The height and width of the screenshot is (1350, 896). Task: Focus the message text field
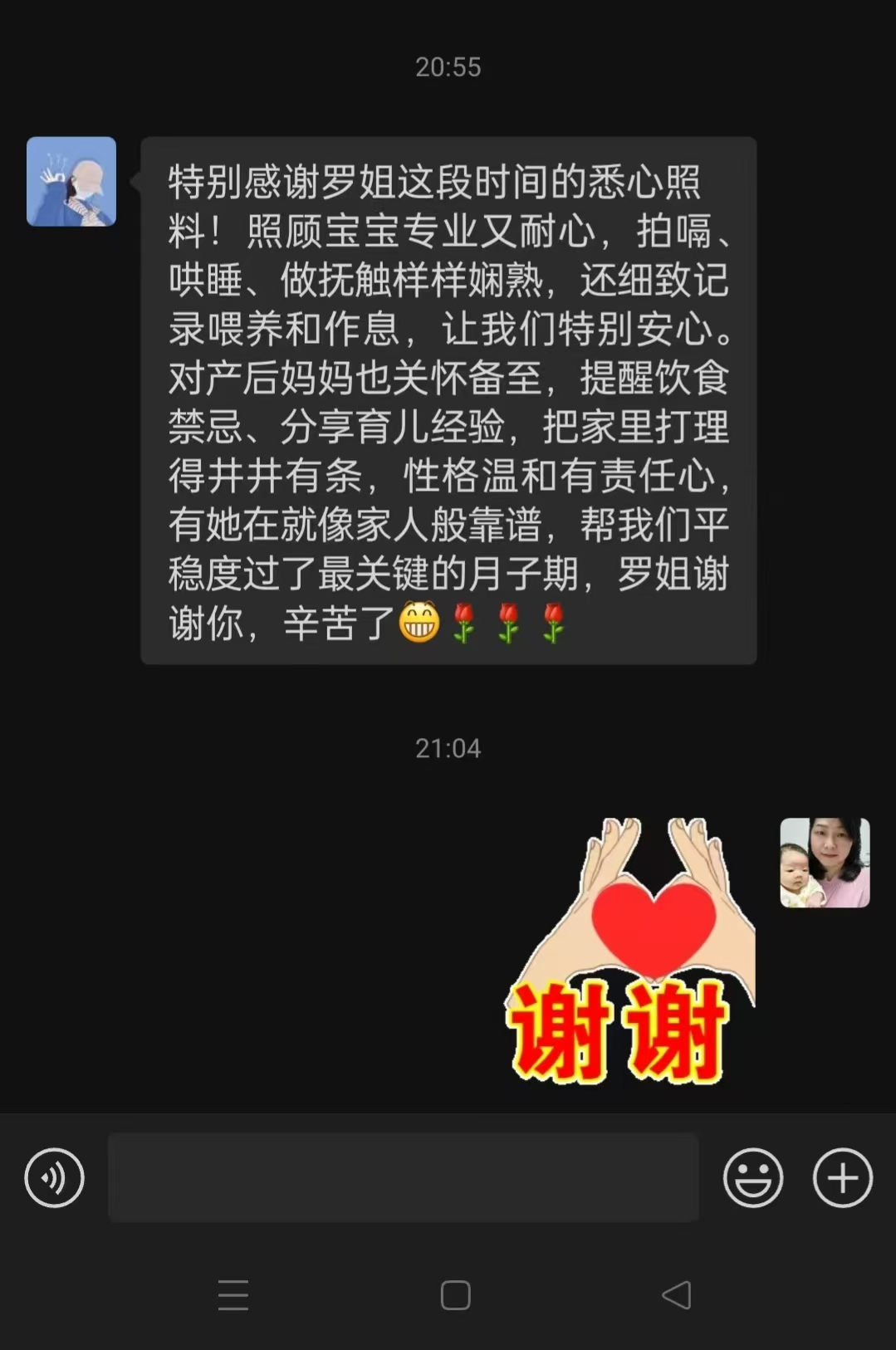click(x=403, y=1177)
